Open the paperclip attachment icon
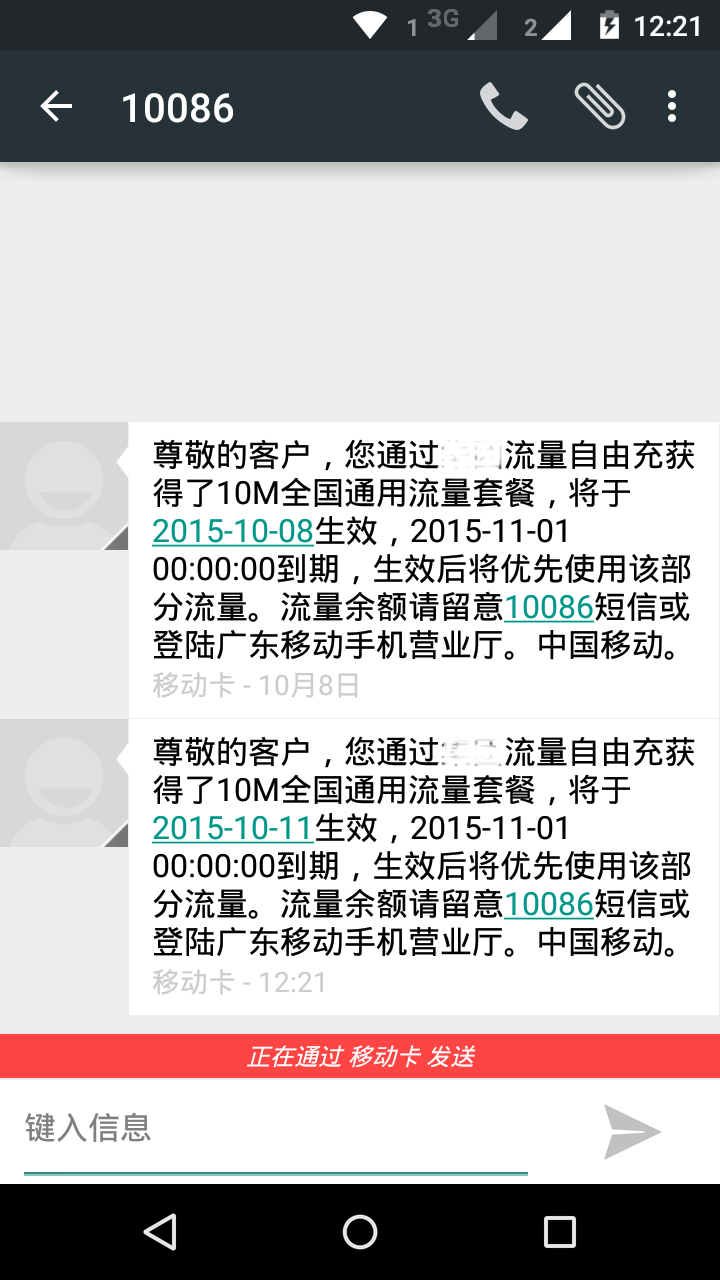720x1280 pixels. point(597,105)
